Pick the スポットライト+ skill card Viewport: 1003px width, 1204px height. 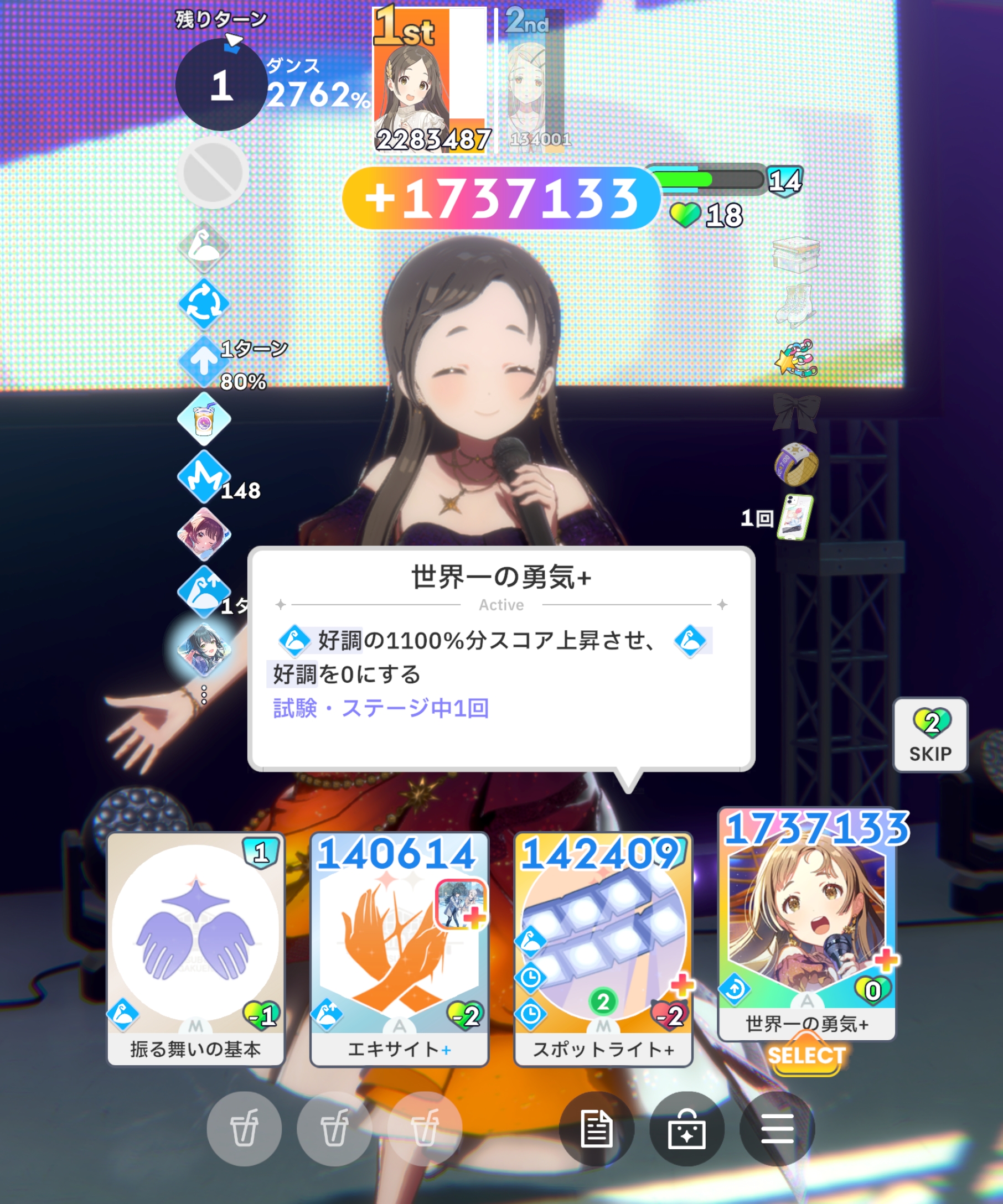(603, 948)
